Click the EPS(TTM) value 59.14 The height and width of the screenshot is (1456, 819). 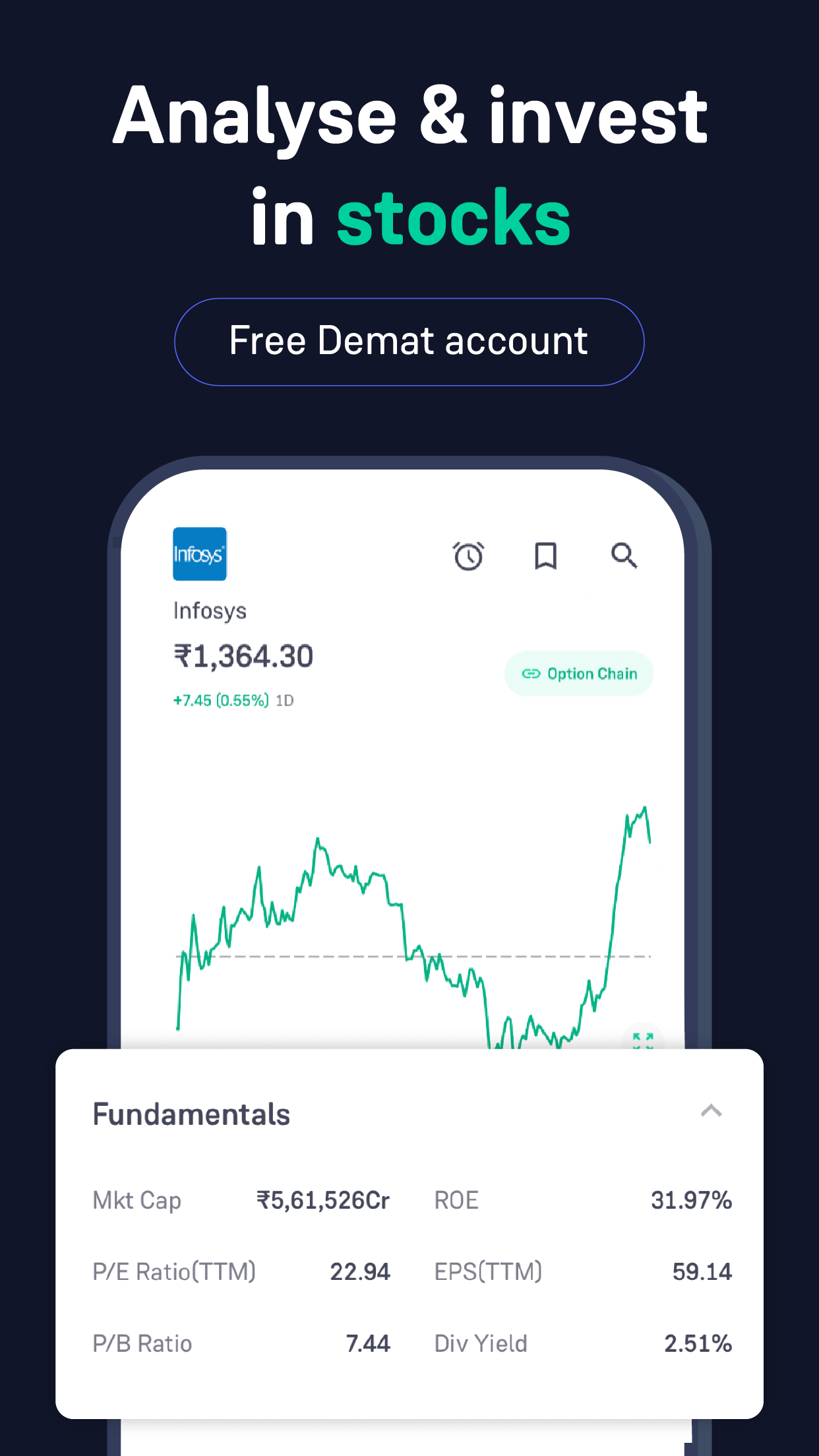coord(701,1272)
